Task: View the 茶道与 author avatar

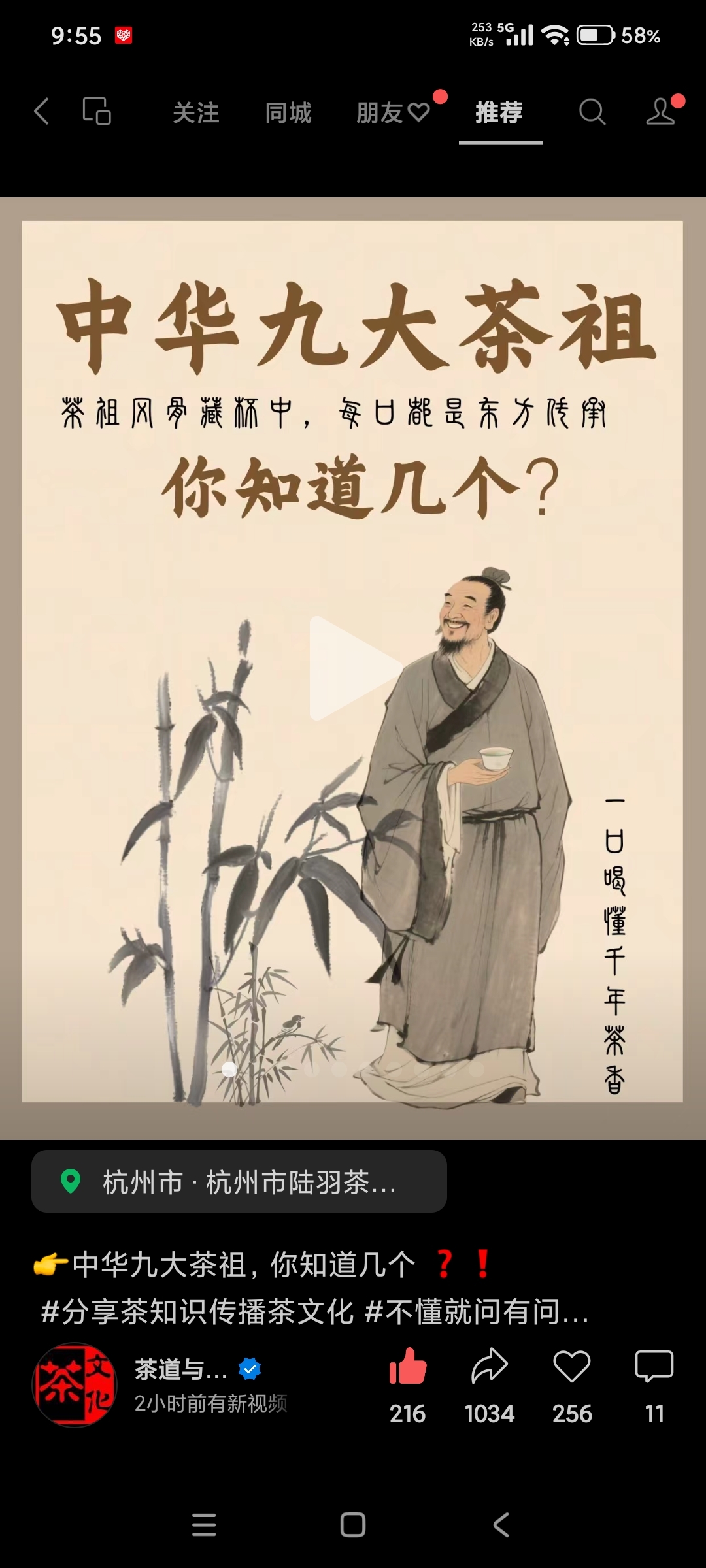Action: pos(75,1385)
